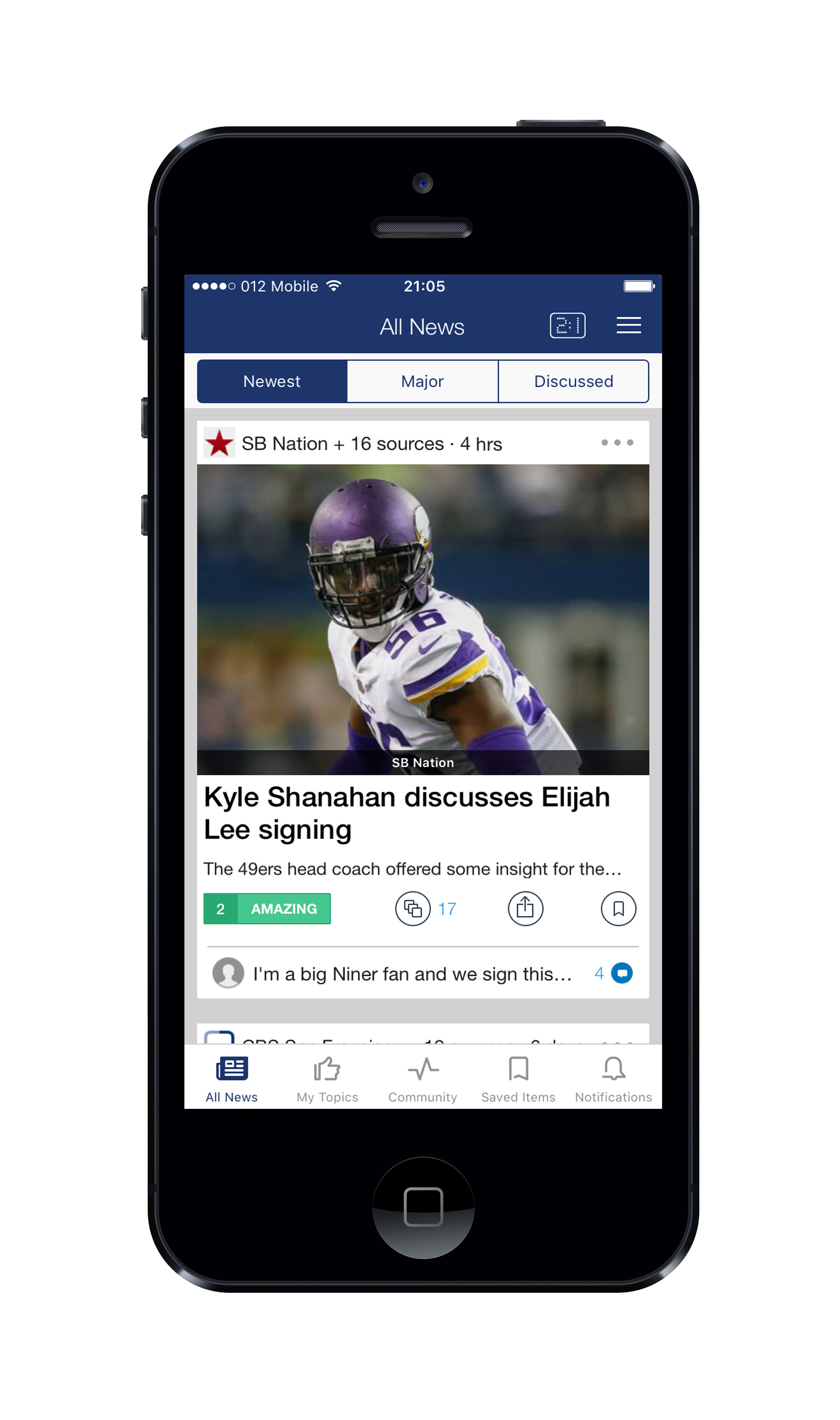840x1420 pixels.
Task: Open the hamburger menu
Action: (x=628, y=326)
